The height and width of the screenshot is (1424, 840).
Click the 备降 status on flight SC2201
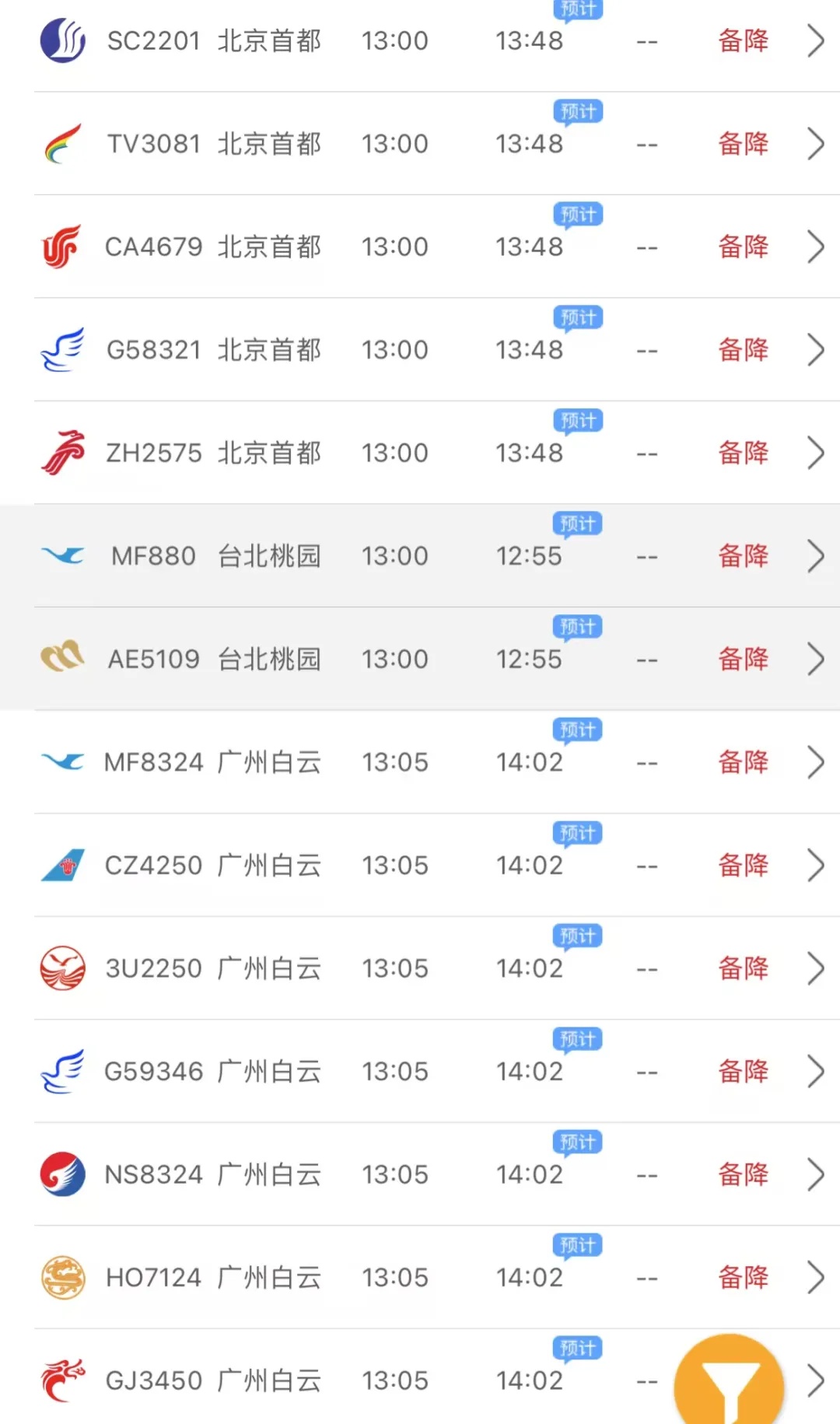point(743,40)
